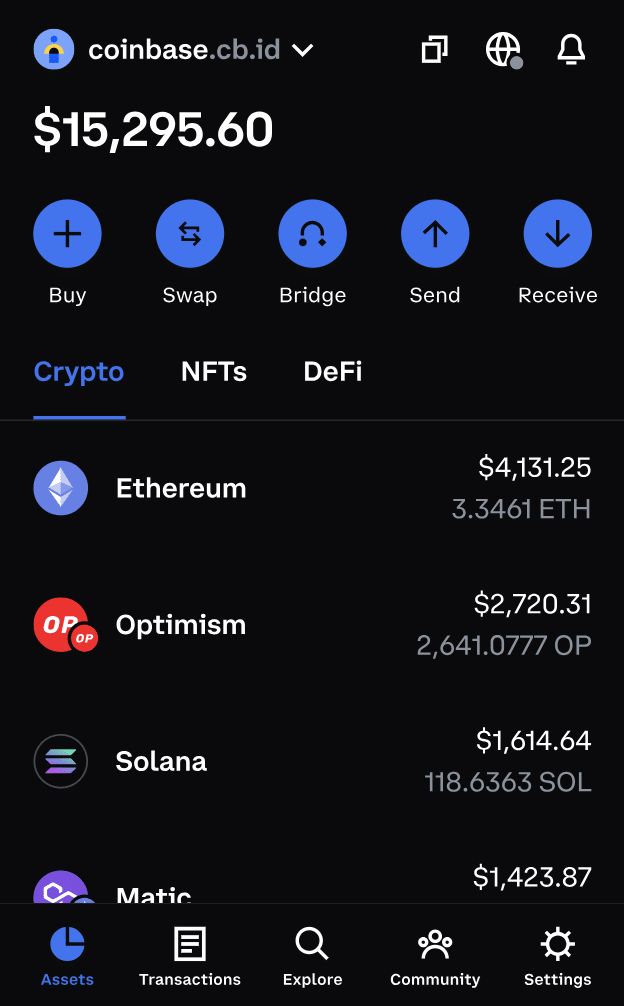Screen dimensions: 624x1006
Task: Open the network globe icon
Action: click(503, 49)
